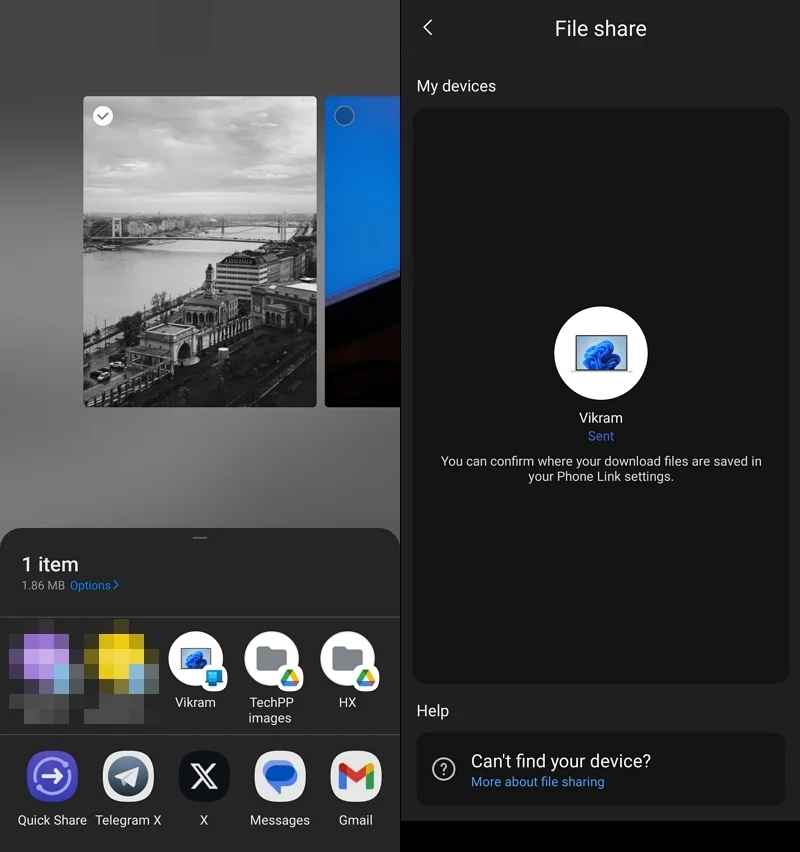Share to the HX Drive folder

tap(347, 660)
